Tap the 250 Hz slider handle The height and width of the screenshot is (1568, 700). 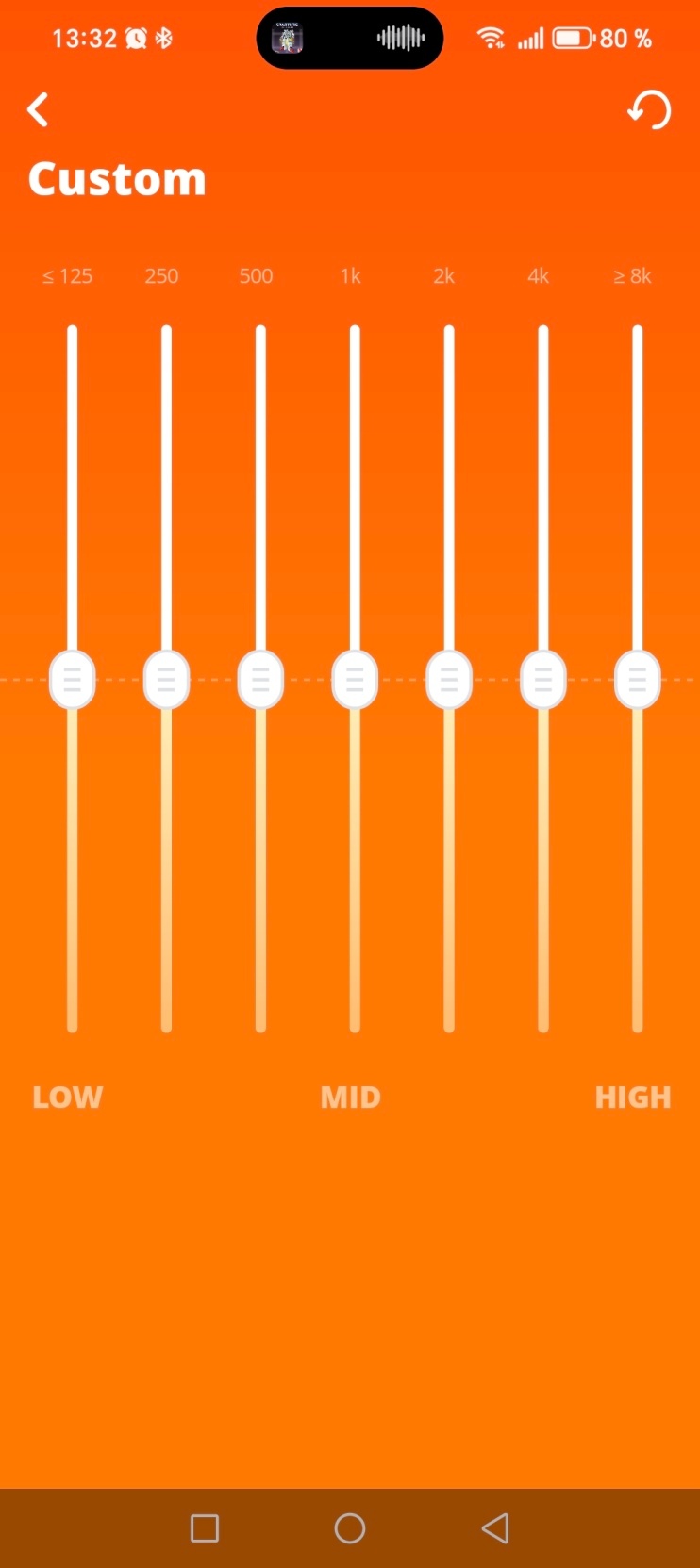tap(166, 679)
